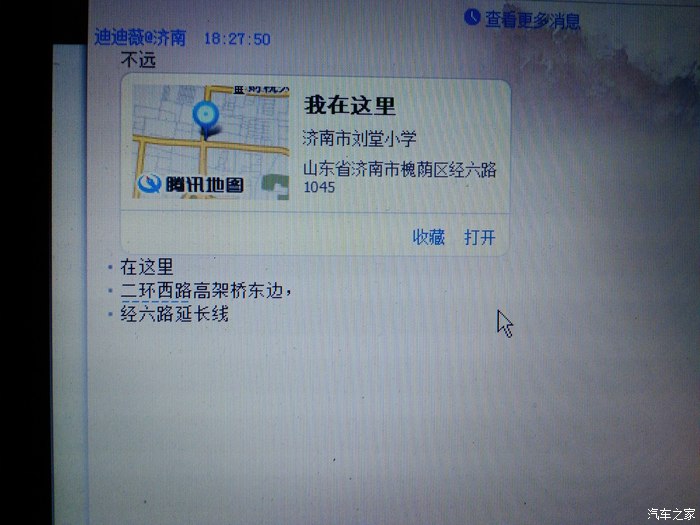Open the 我在这里 location card
Viewport: 700px width, 525px height.
[x=350, y=105]
